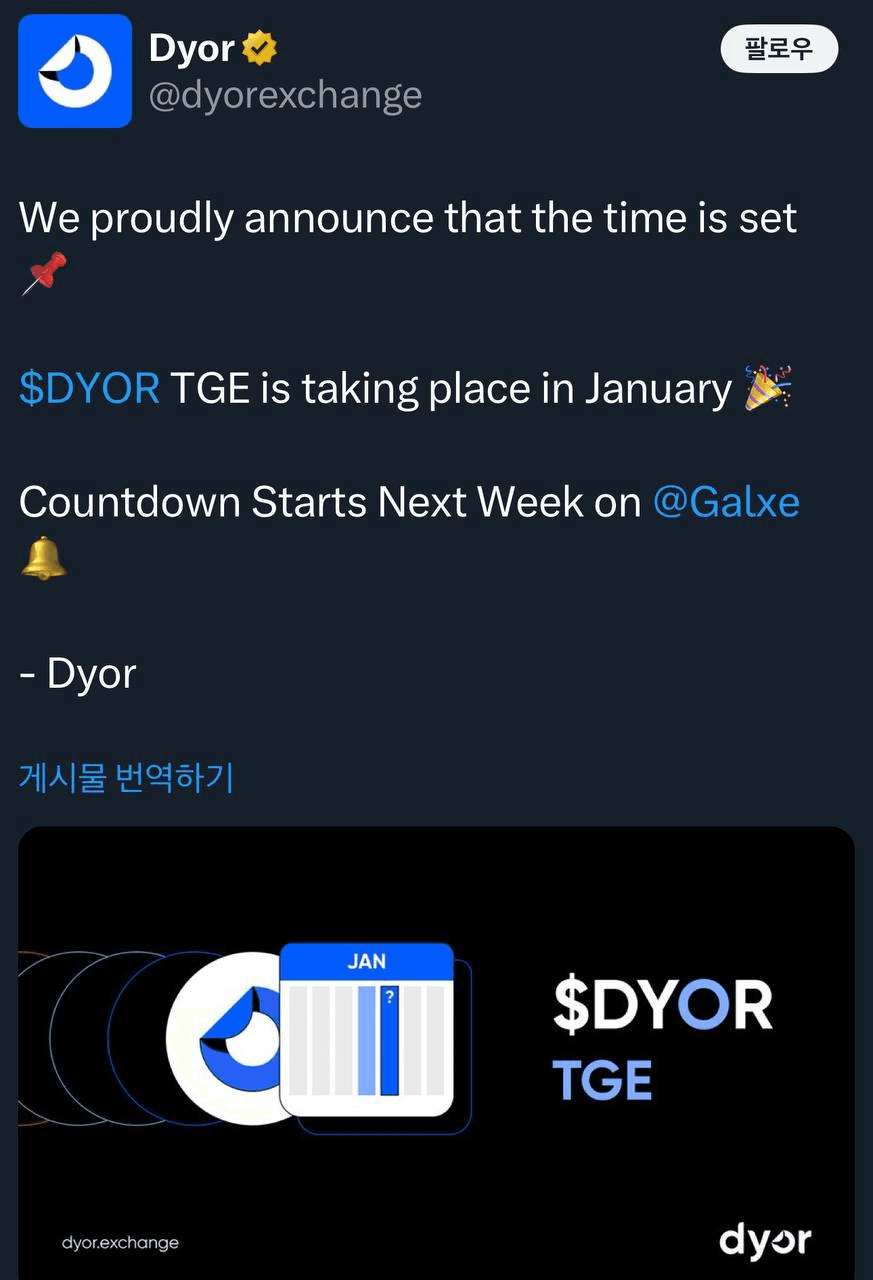
Task: Follow Dyor with the 팔로우 button
Action: [779, 49]
